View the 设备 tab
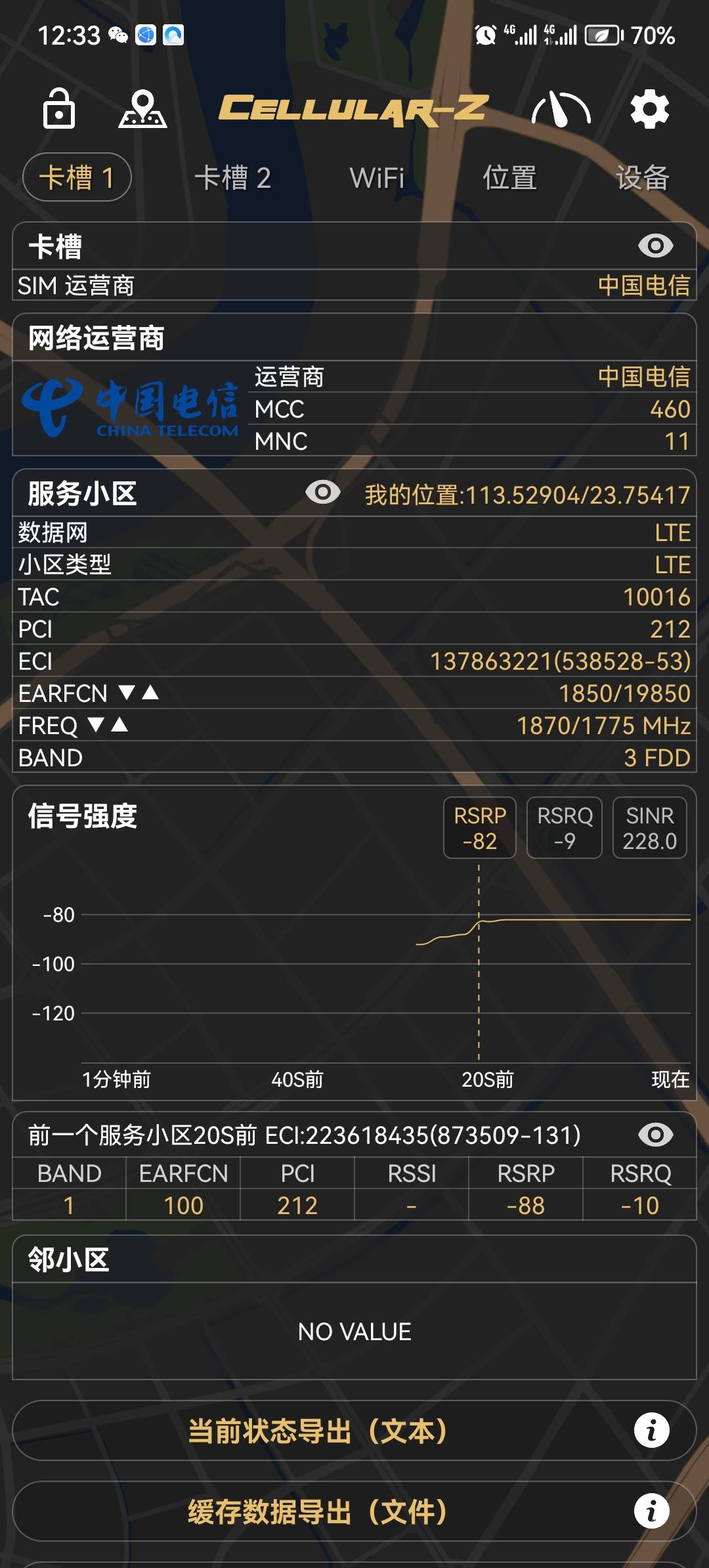Viewport: 709px width, 1568px height. [x=642, y=177]
